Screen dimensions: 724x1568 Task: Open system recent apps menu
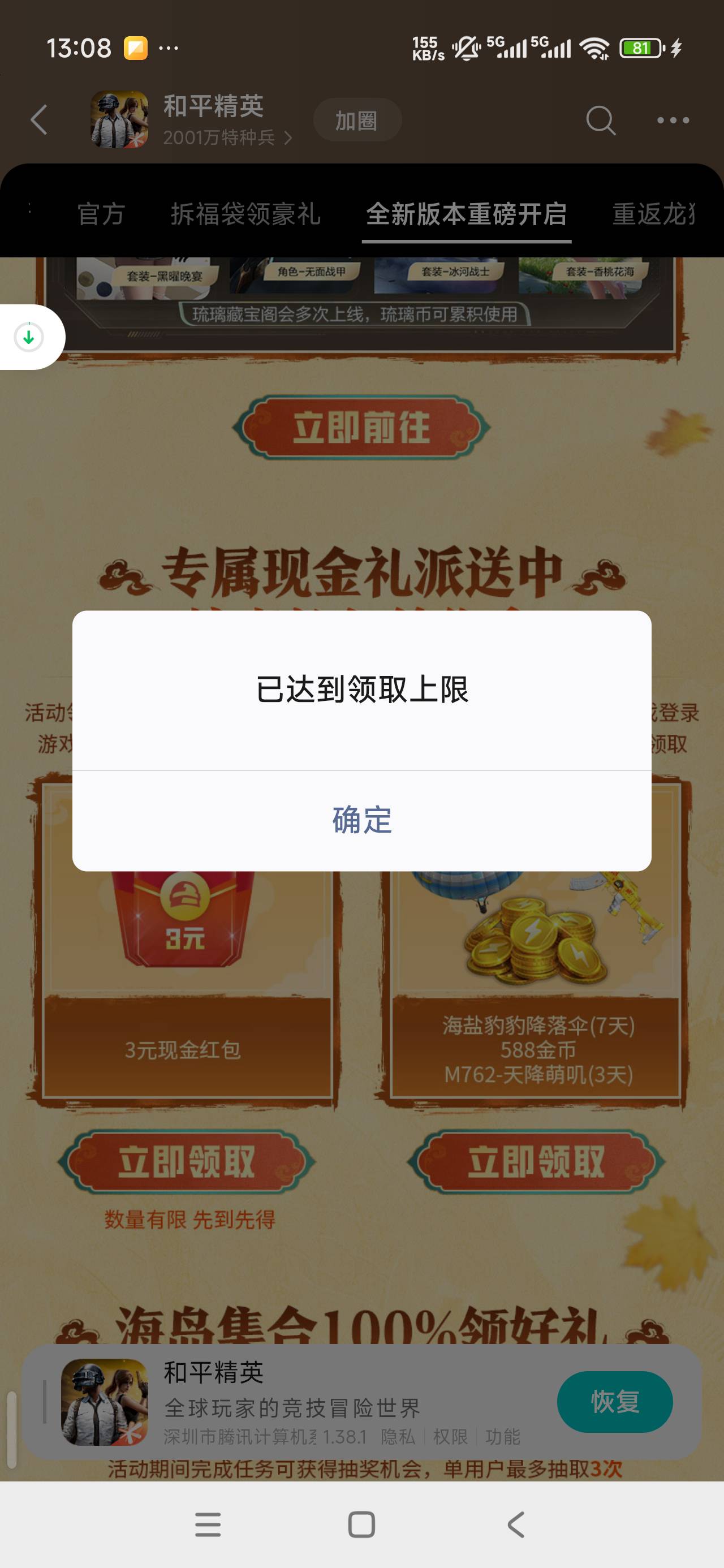point(208,1525)
